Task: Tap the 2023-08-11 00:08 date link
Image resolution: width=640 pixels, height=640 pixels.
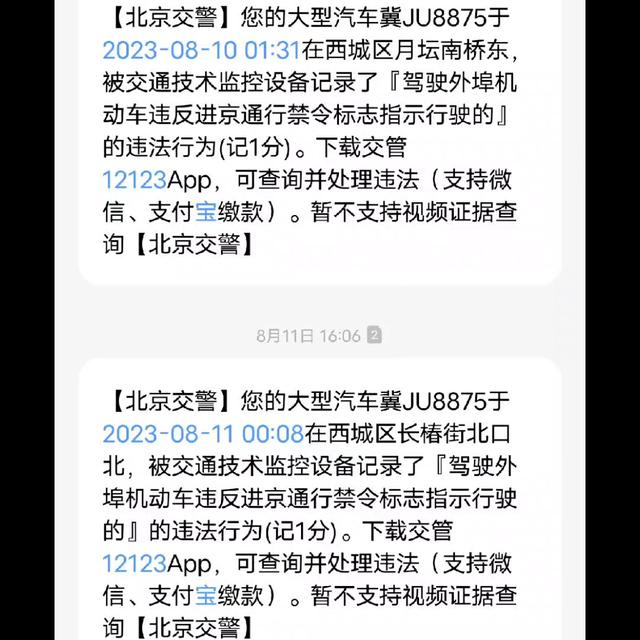Action: coord(202,433)
